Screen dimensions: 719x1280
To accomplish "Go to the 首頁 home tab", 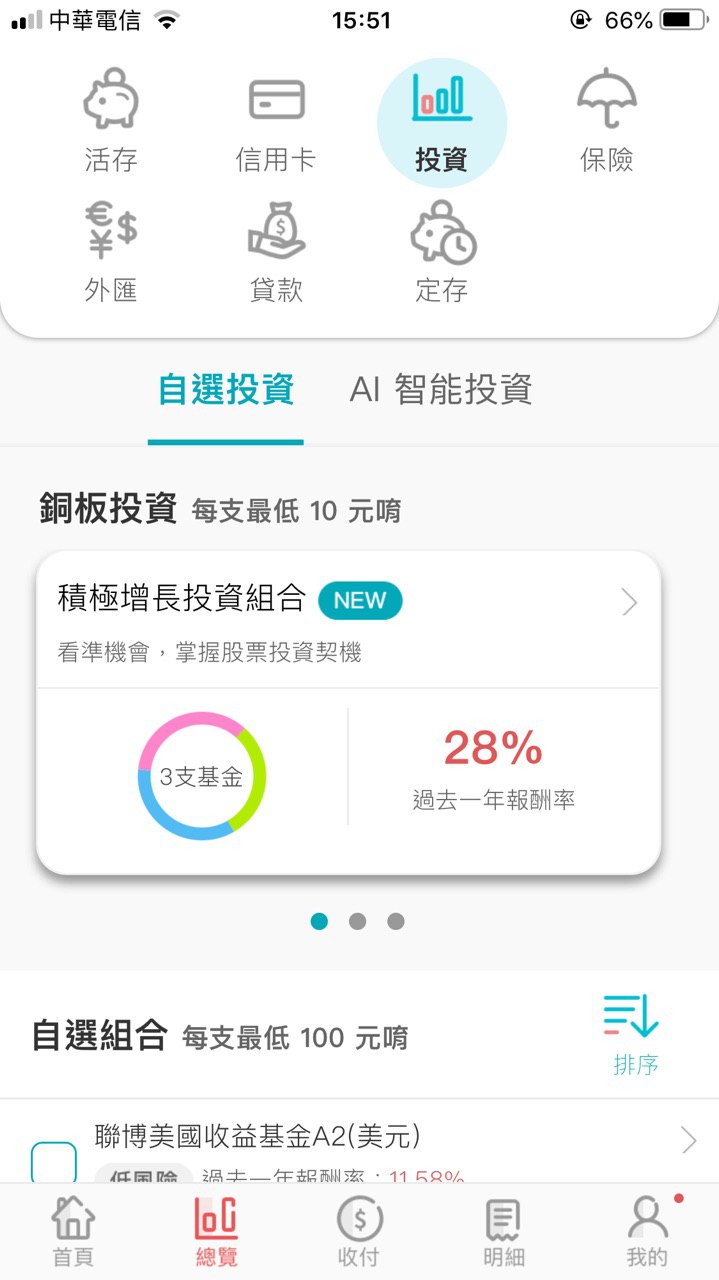I will (x=73, y=1232).
